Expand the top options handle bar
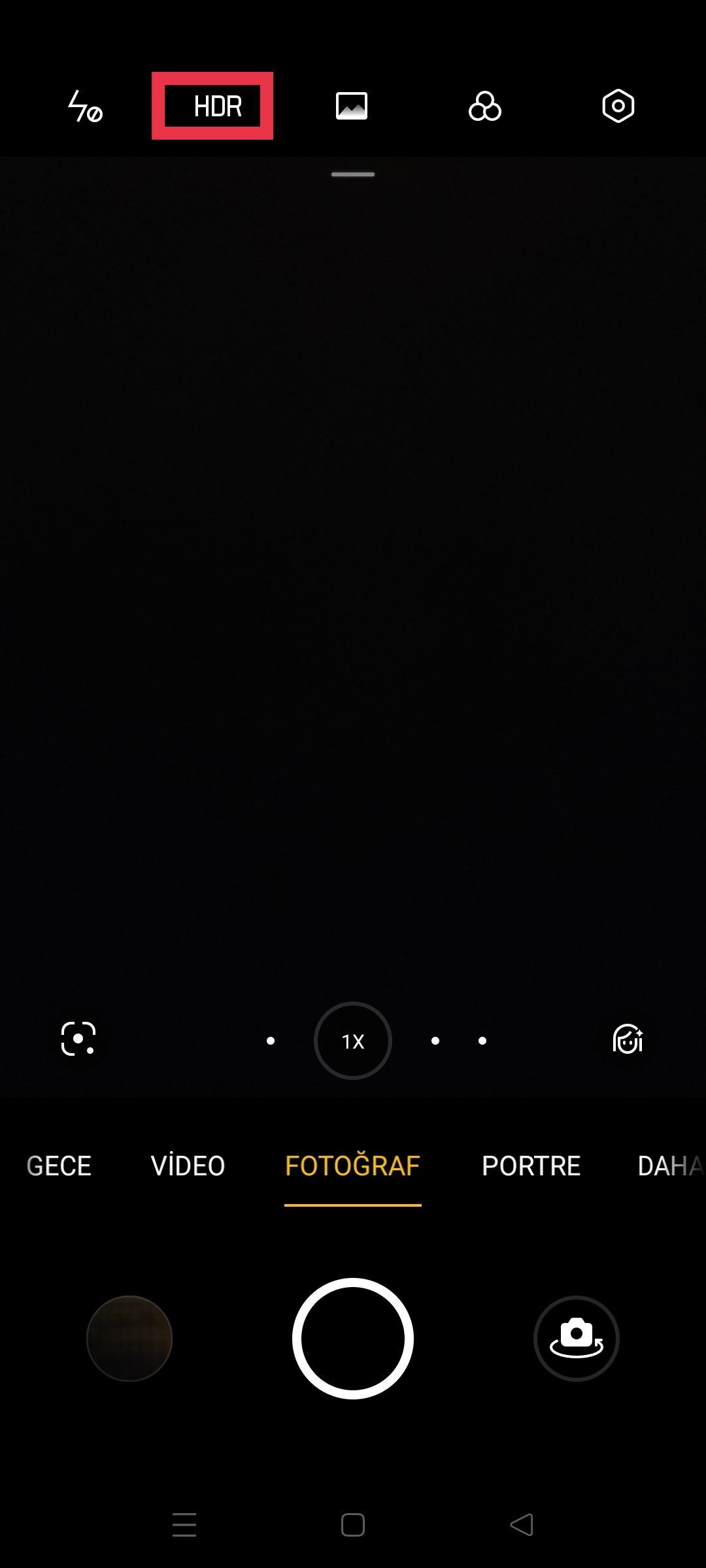Image resolution: width=706 pixels, height=1568 pixels. [x=353, y=174]
